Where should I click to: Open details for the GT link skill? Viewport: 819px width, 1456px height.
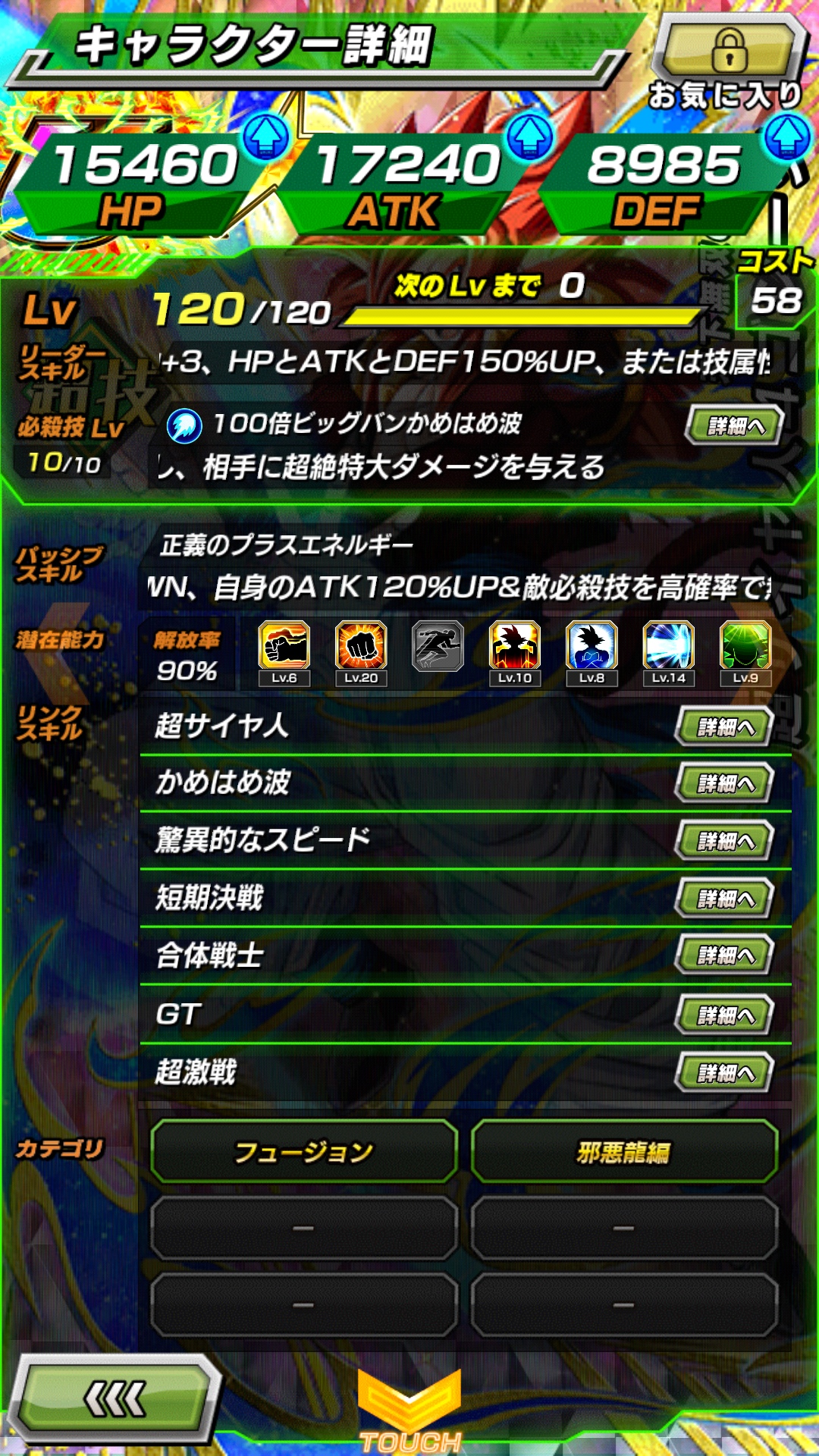point(724,1015)
